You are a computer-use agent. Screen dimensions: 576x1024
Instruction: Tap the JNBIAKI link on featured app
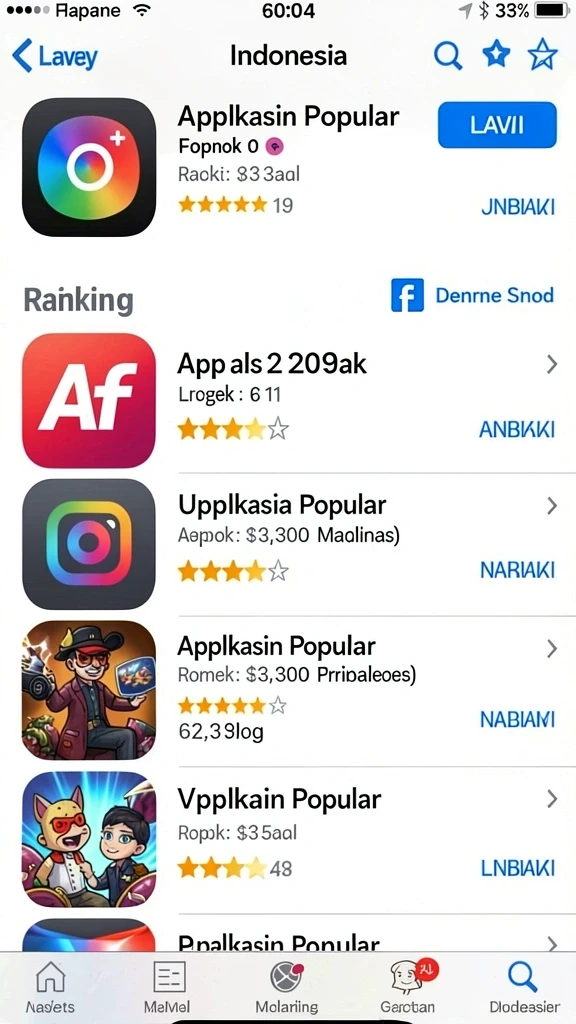517,207
